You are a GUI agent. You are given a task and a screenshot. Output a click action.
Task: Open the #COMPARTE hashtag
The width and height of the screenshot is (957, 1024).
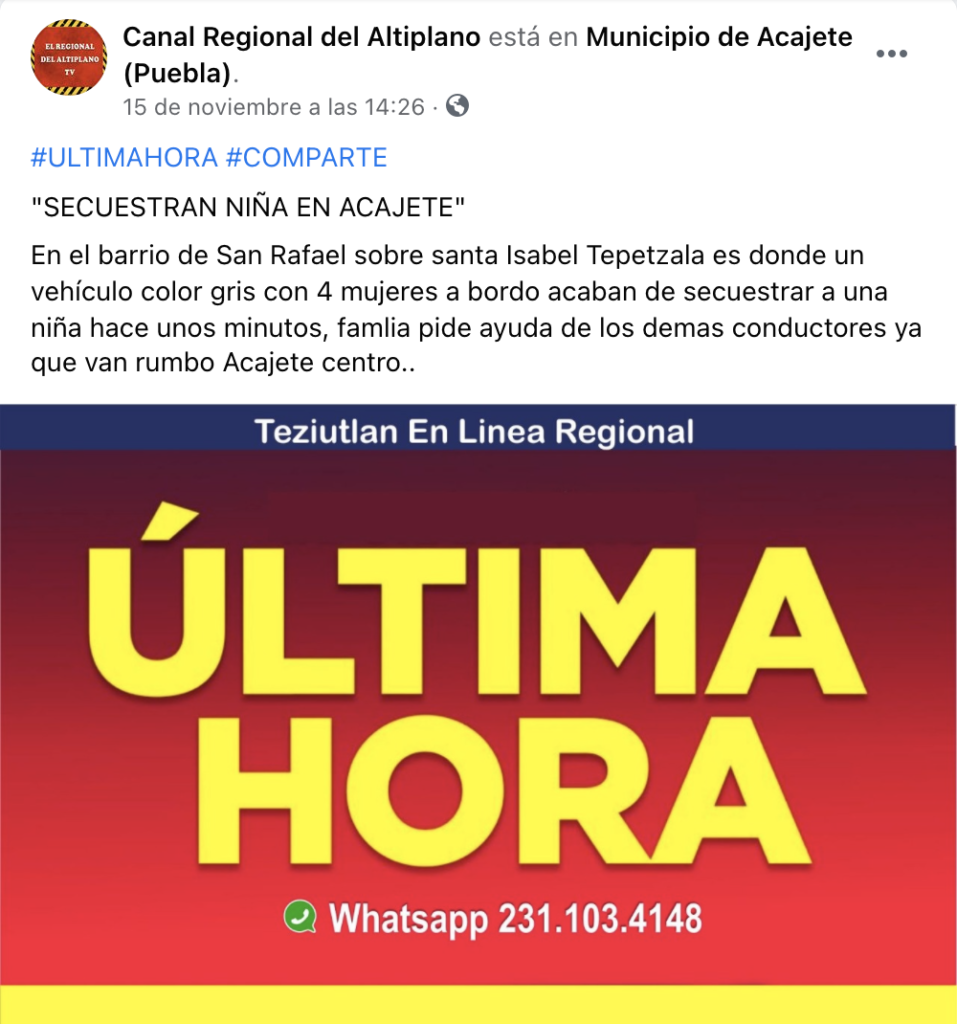click(306, 158)
